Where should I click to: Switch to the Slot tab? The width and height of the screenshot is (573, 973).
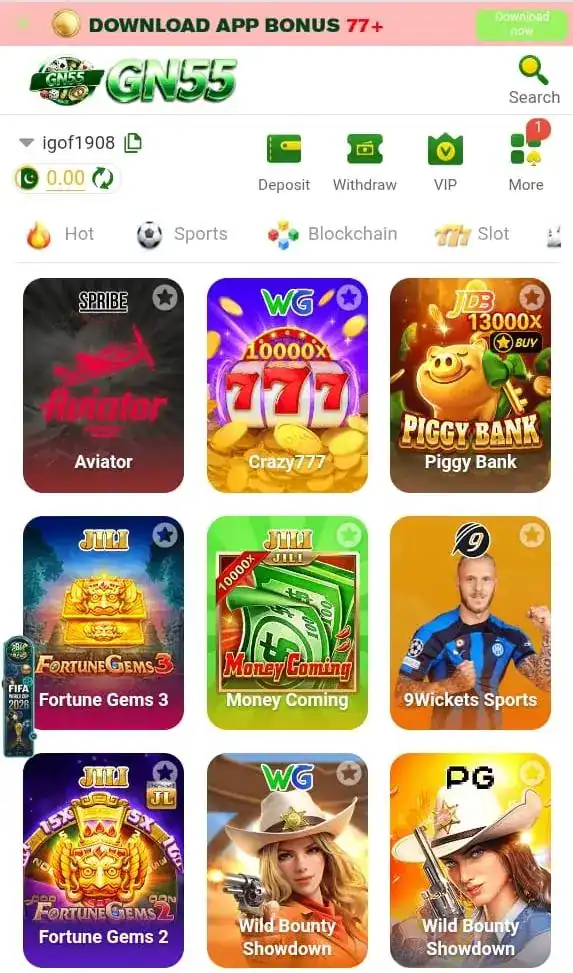472,235
